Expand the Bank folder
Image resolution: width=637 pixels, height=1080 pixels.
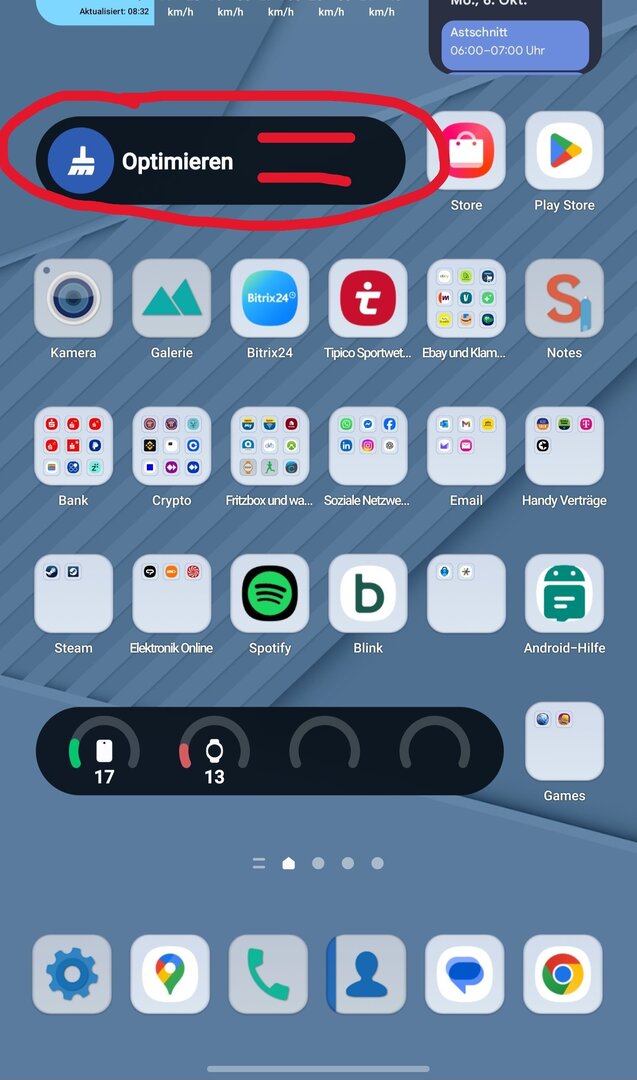73,446
